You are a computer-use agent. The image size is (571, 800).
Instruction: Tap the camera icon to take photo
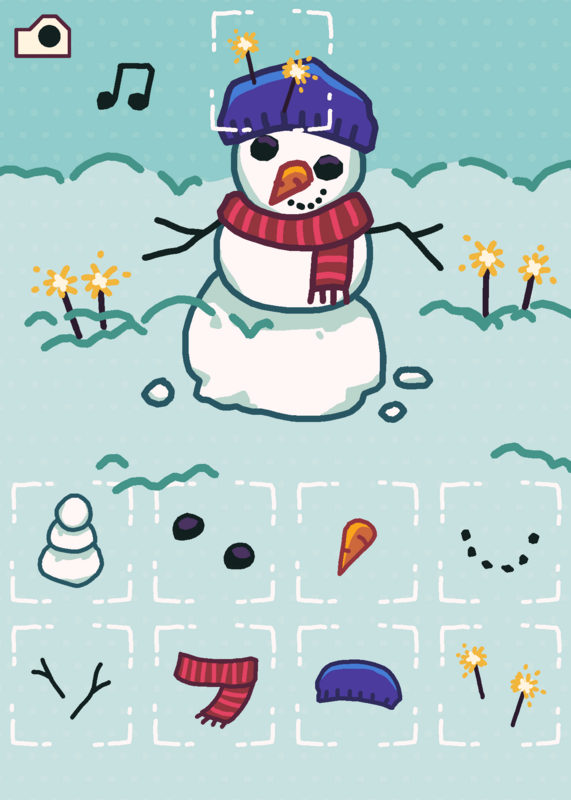tap(42, 36)
